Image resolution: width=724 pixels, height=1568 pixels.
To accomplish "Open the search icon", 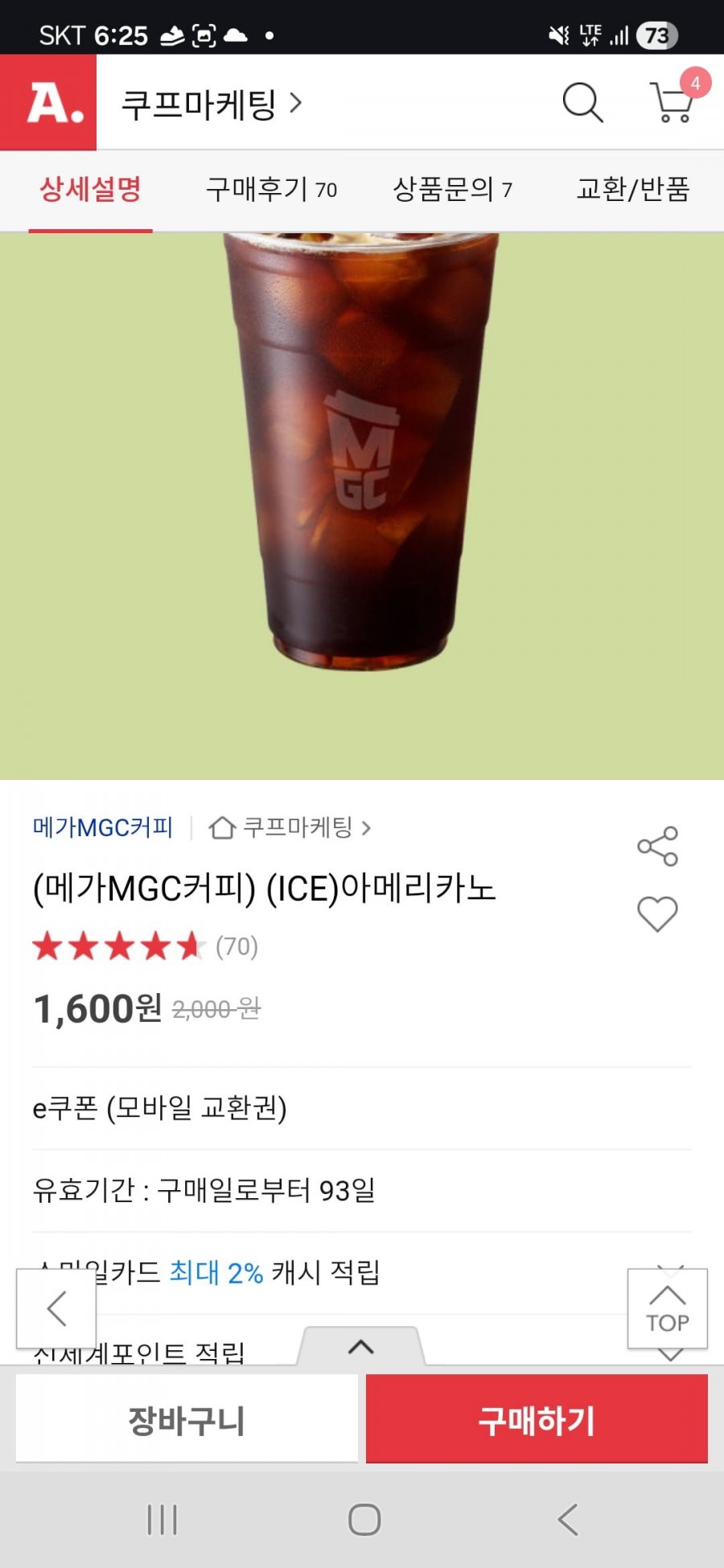I will (581, 103).
